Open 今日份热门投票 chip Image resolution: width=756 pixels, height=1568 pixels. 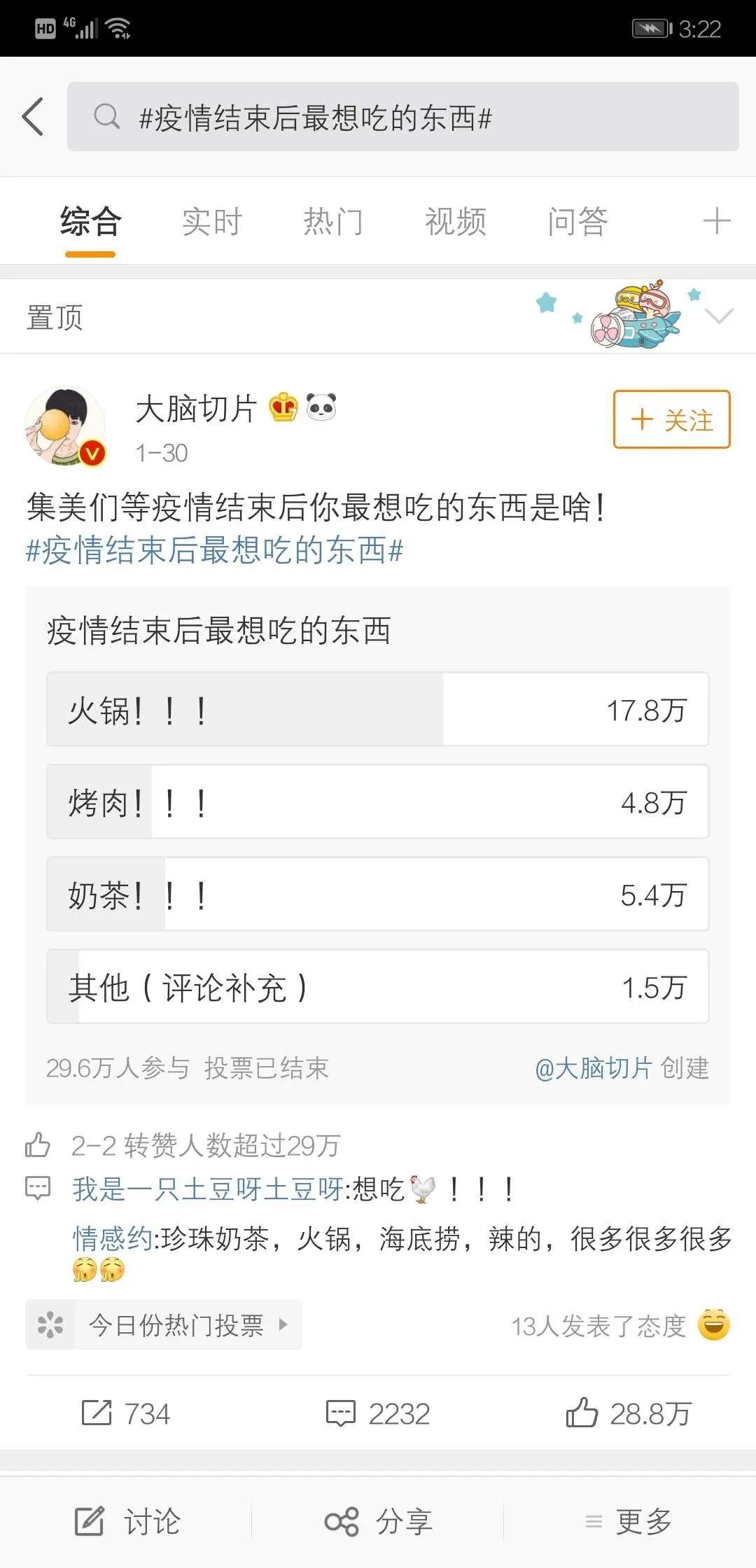click(x=164, y=1324)
